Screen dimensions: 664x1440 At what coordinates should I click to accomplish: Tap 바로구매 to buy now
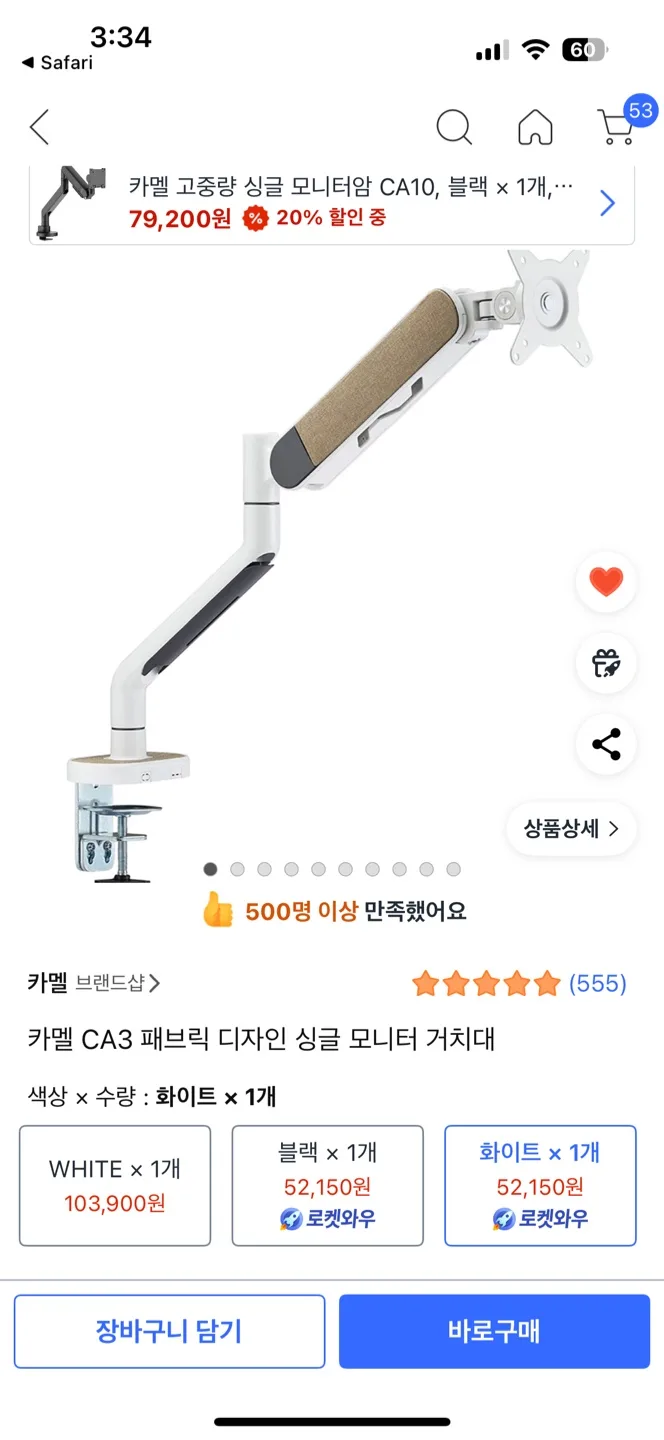[x=494, y=1331]
